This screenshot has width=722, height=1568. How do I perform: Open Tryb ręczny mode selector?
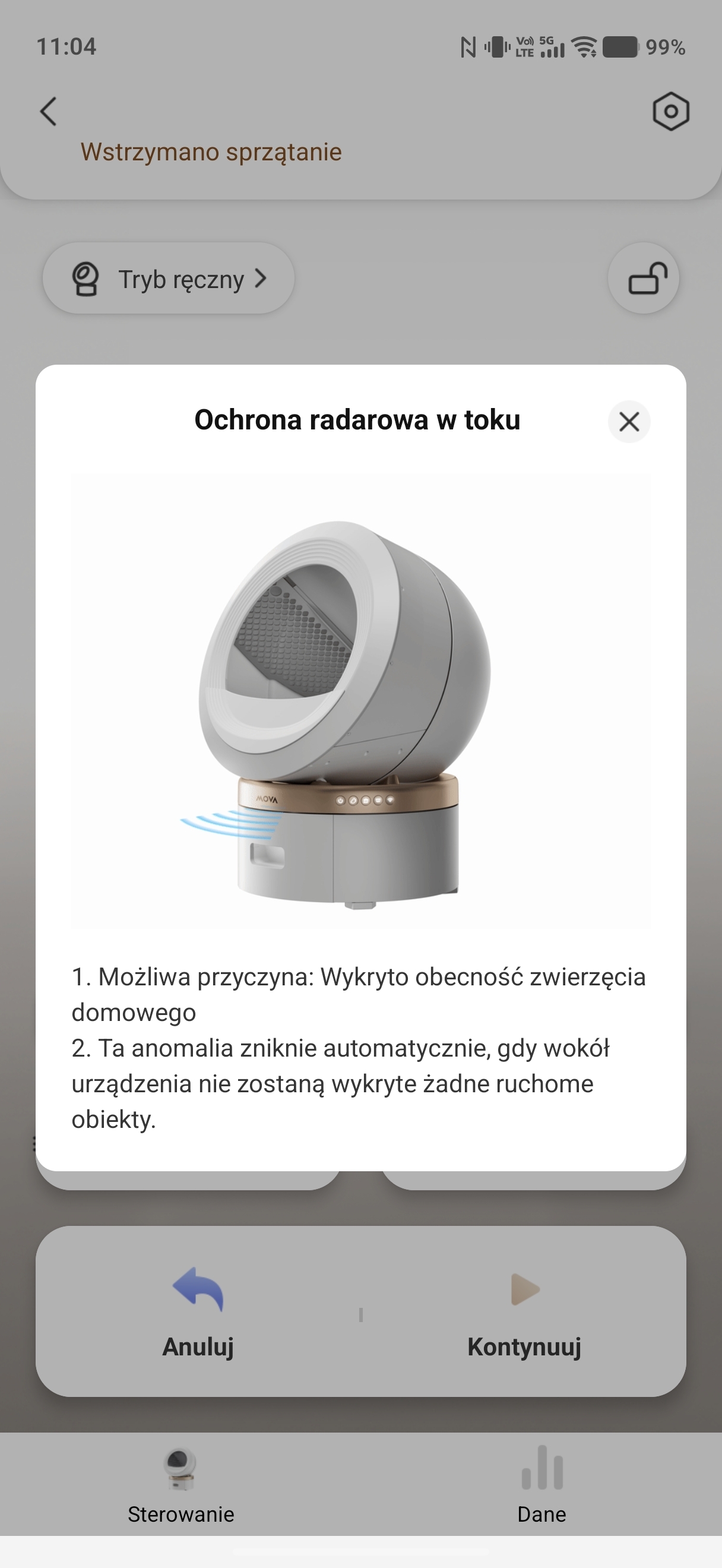coord(169,279)
